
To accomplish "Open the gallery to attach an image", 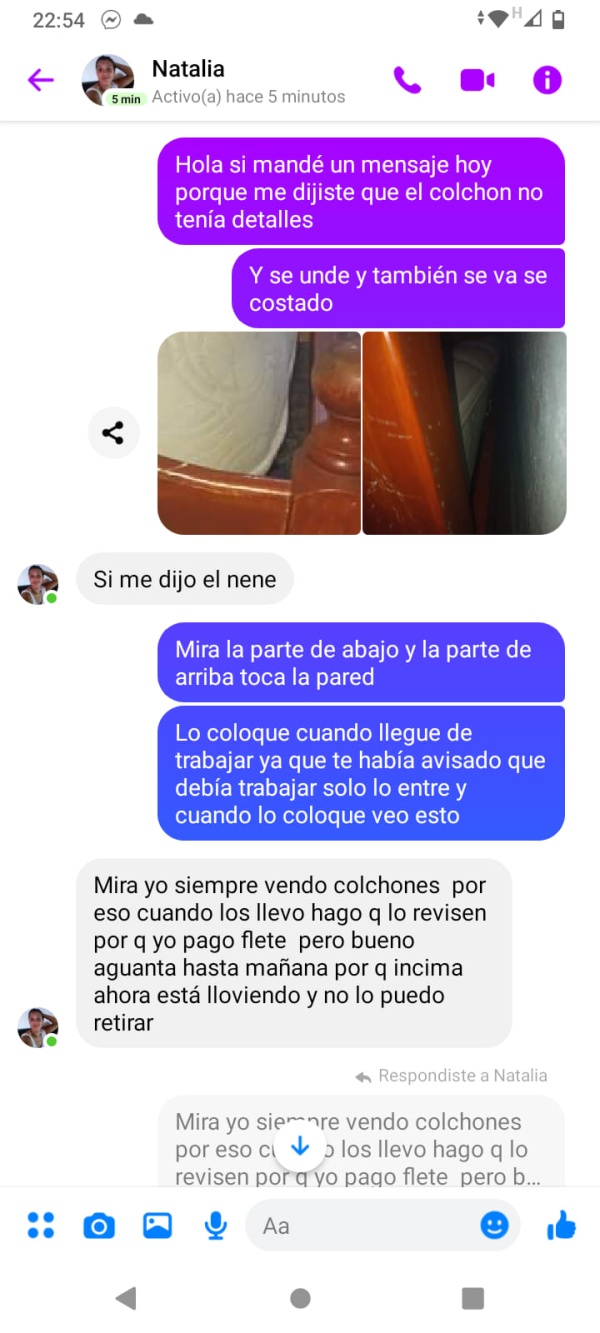I will [157, 1225].
